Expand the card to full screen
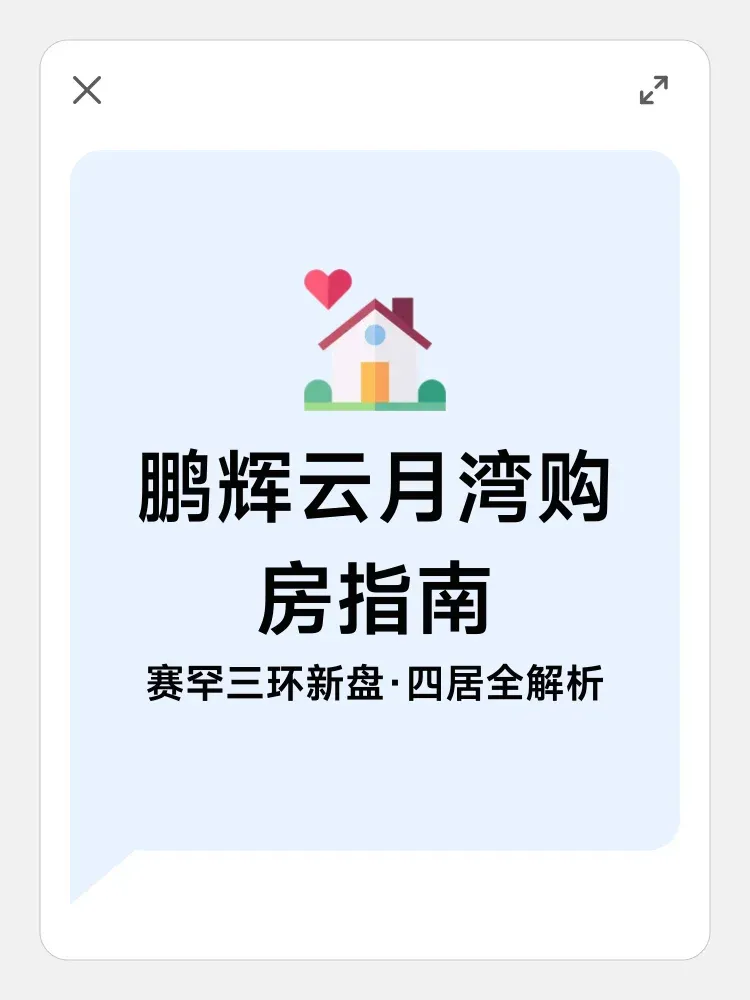Viewport: 750px width, 1000px height. tap(654, 90)
